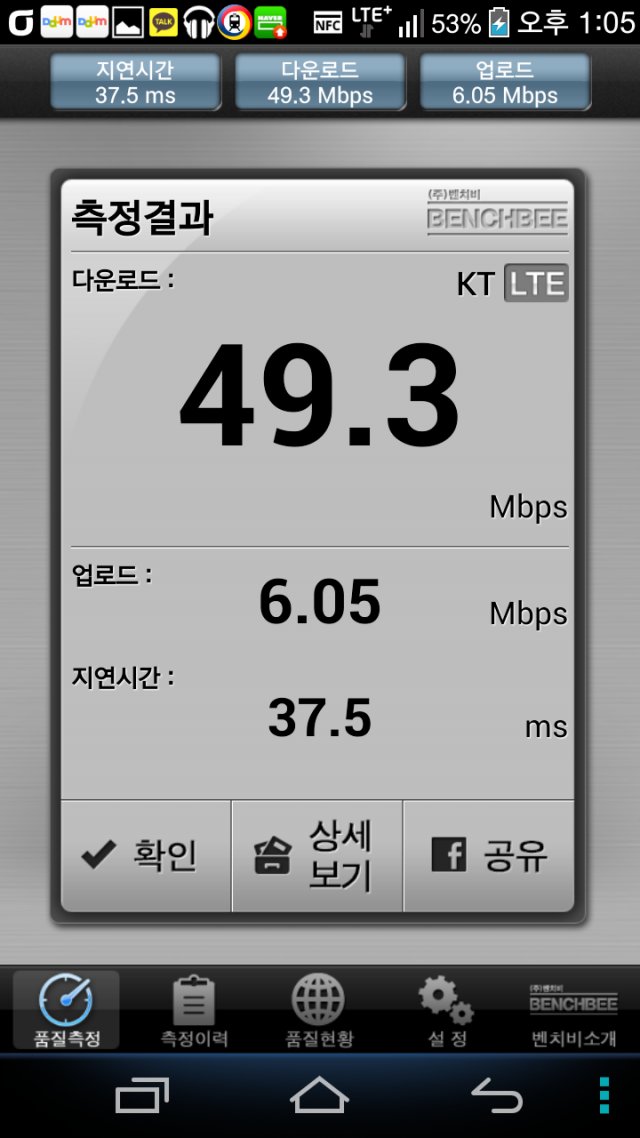Confirm the result with 확인 button

pyautogui.click(x=146, y=856)
